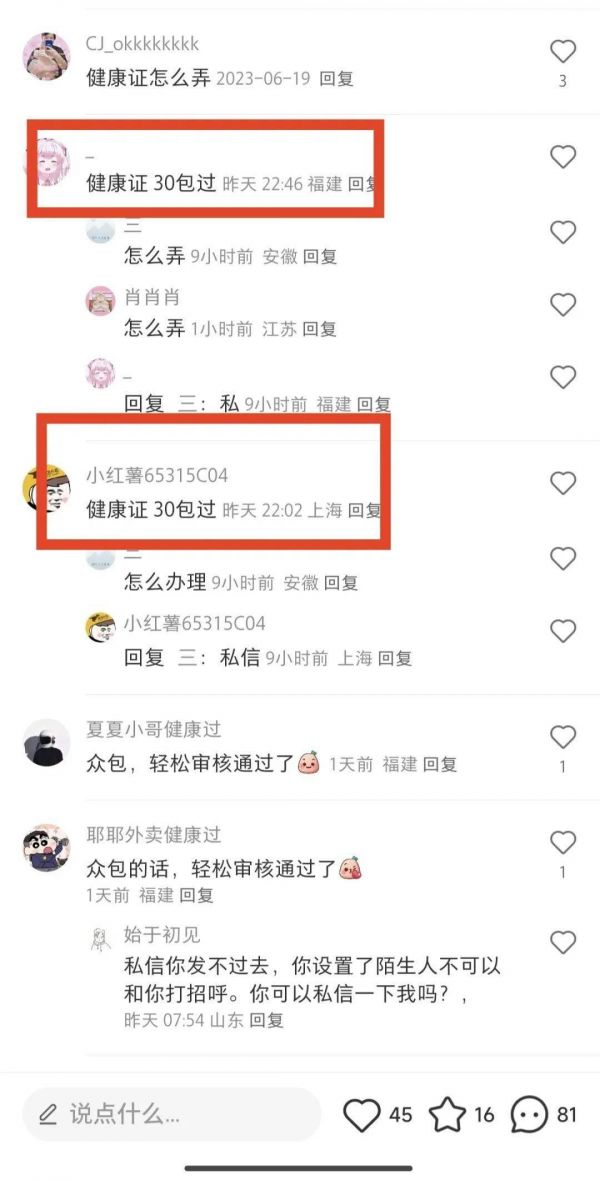Like CJ_okkkkkkkk's comment
Image resolution: width=600 pixels, height=1180 pixels.
pos(563,52)
